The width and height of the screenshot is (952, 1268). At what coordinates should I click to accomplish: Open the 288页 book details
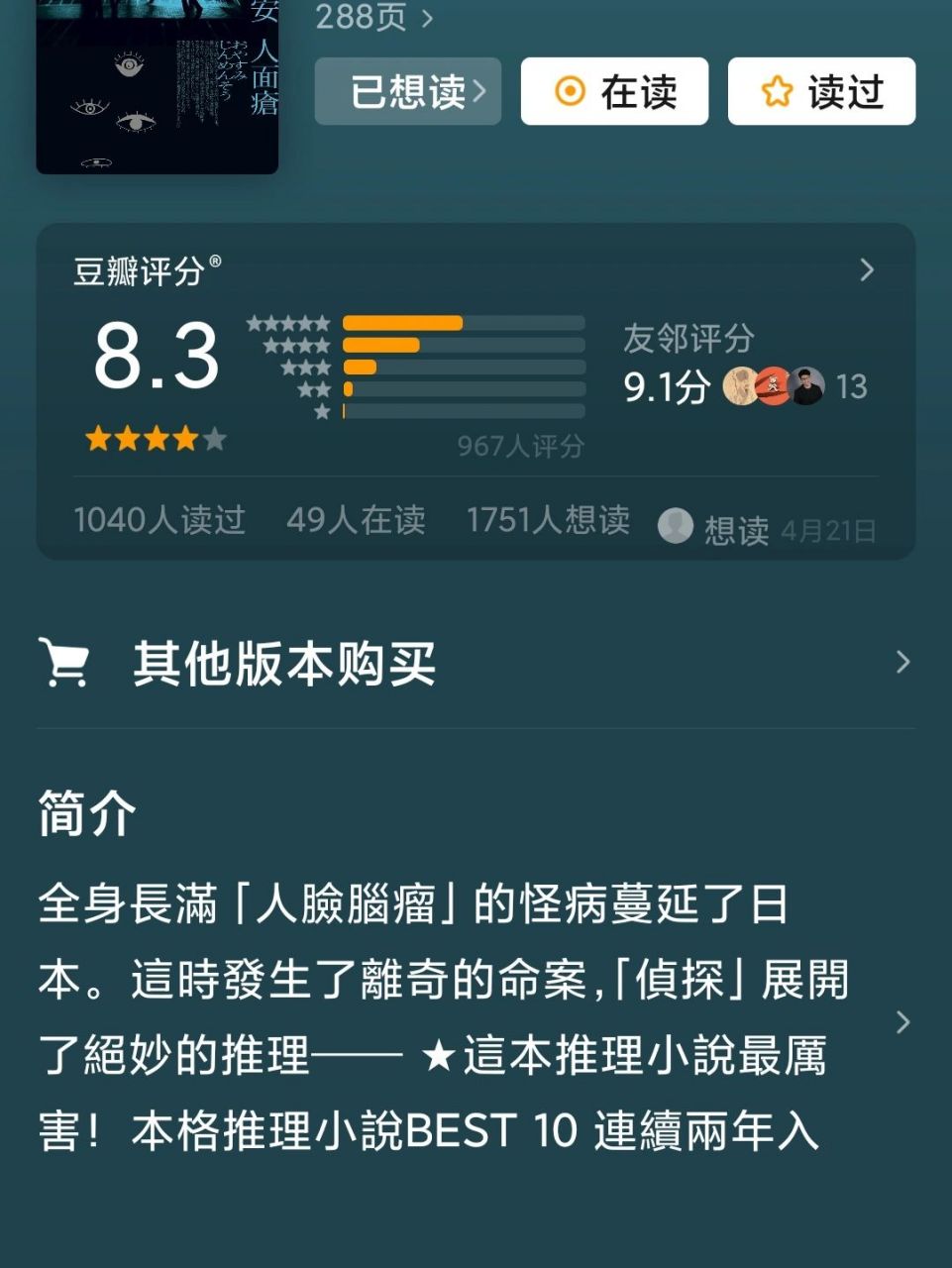click(362, 18)
